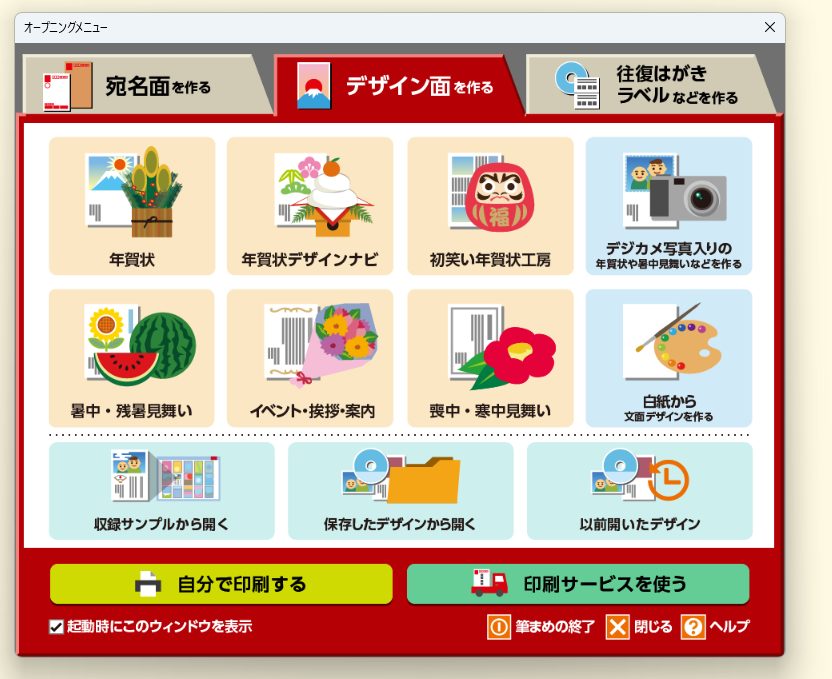The image size is (832, 679).
Task: Select デジカメ写真入りの design option
Action: (x=669, y=207)
